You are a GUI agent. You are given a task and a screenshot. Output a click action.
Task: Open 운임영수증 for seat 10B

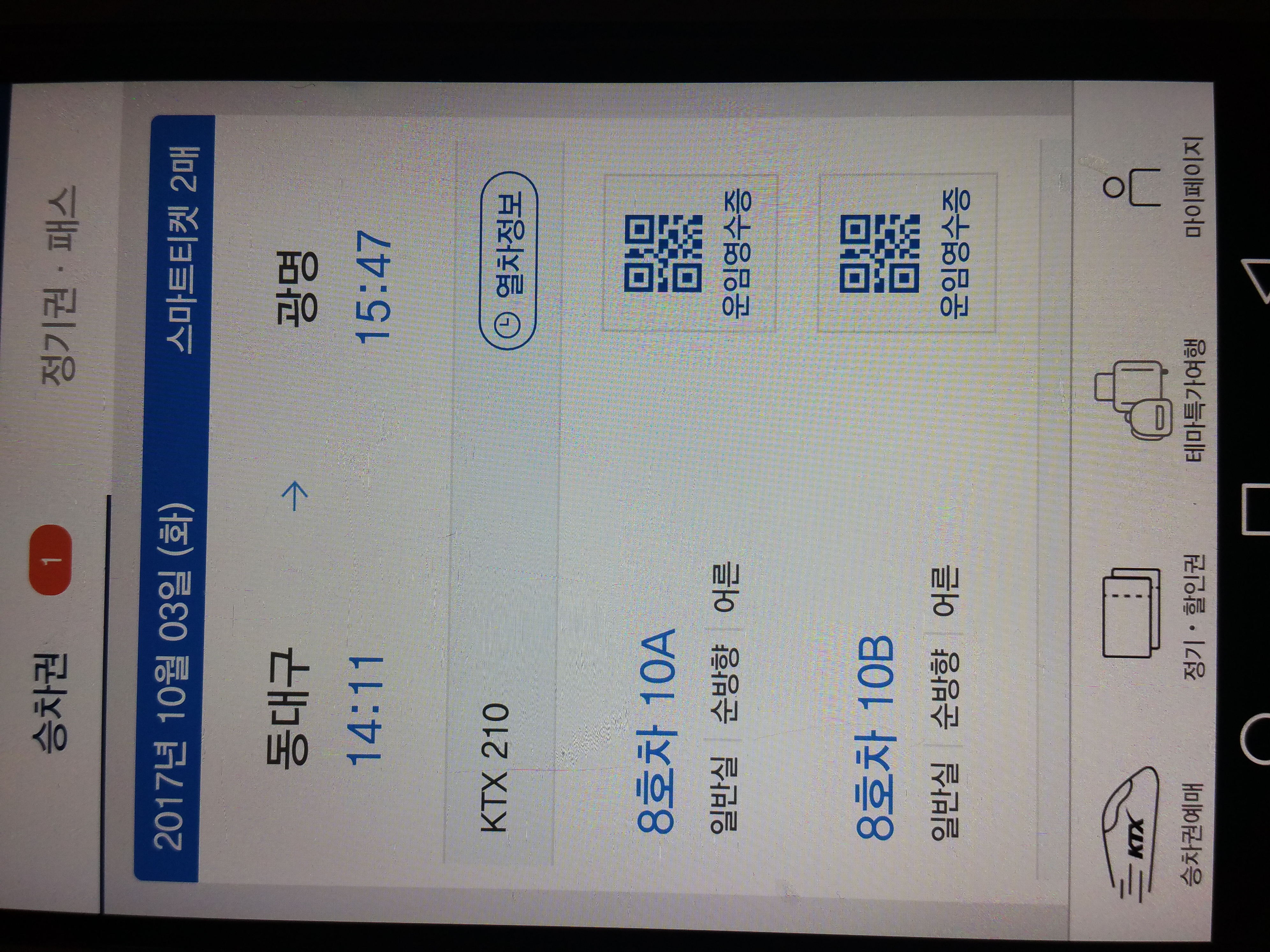[906, 253]
